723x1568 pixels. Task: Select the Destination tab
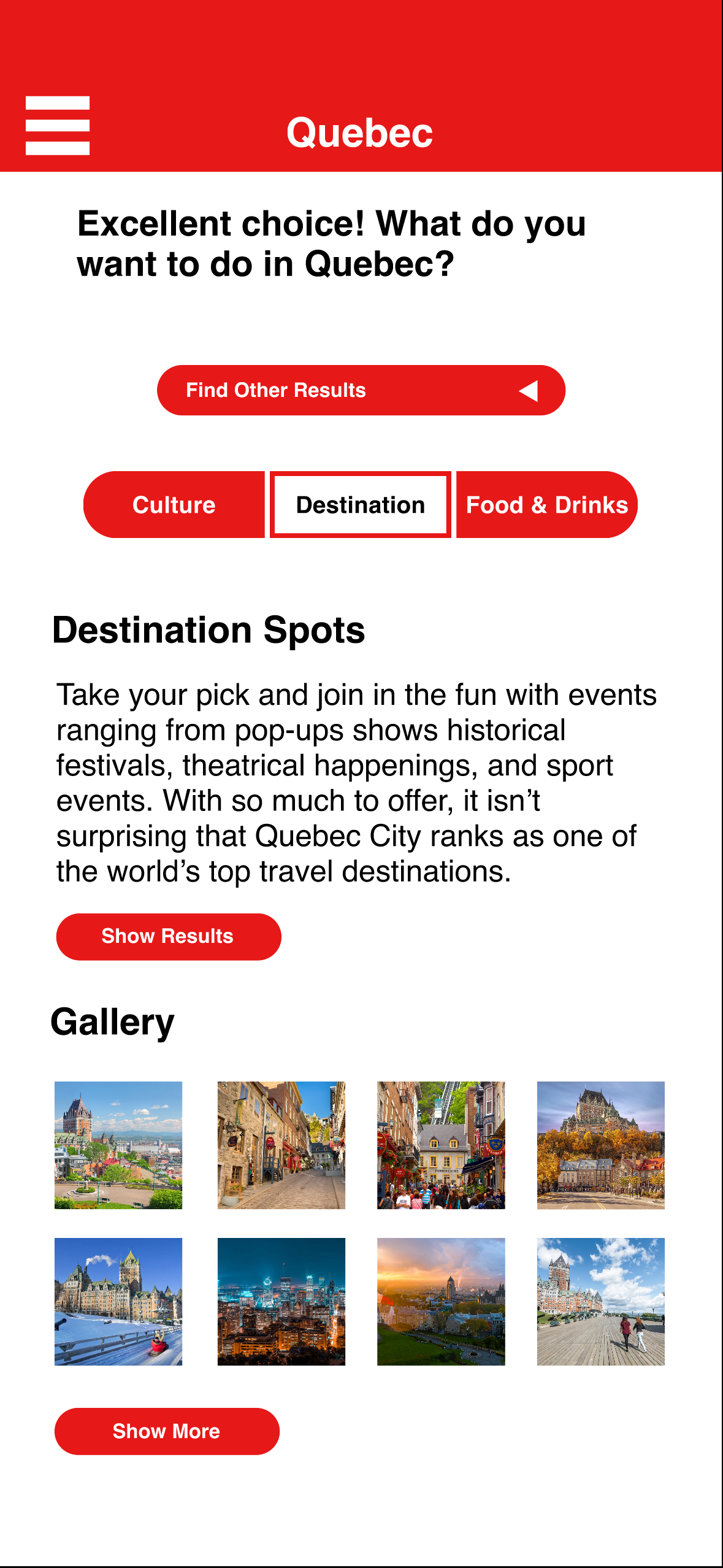[x=361, y=505]
